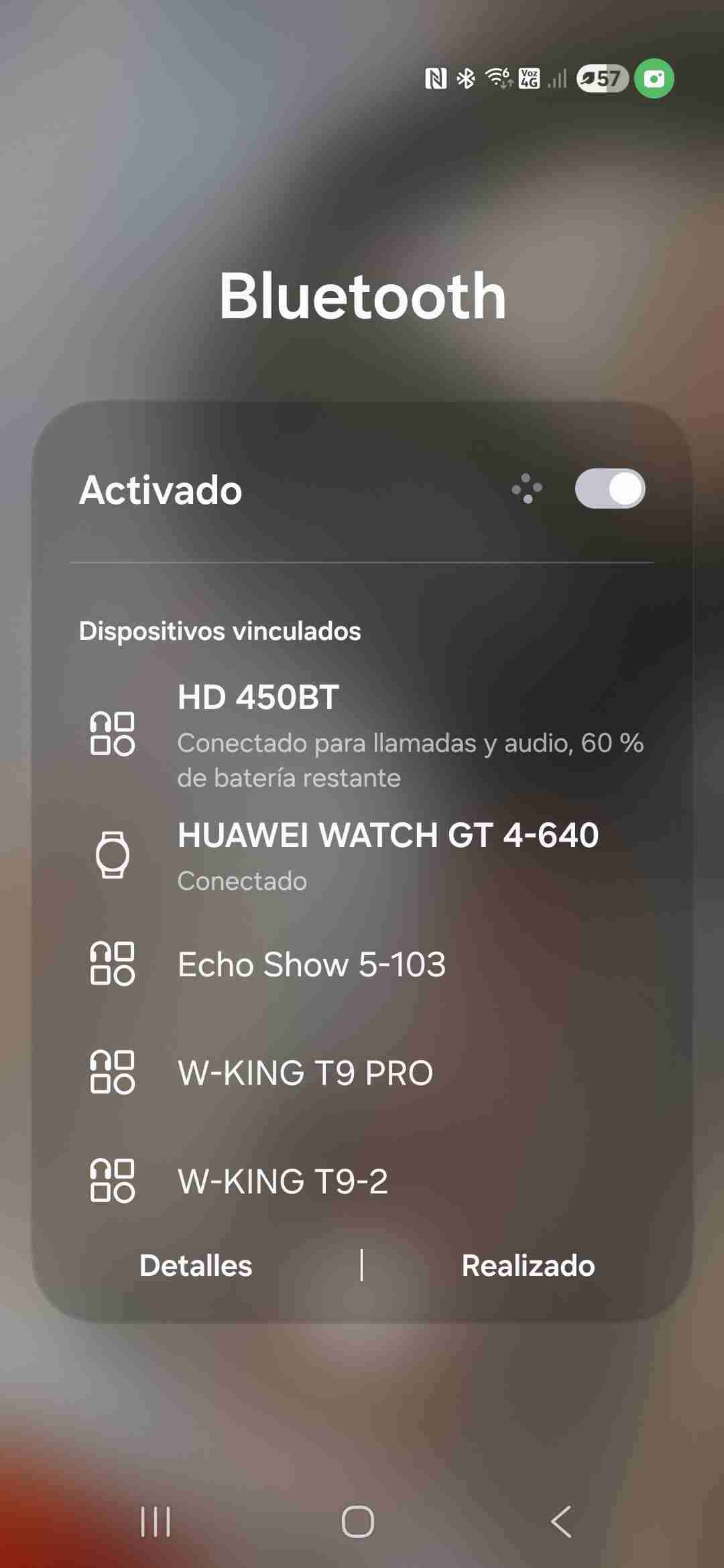Image resolution: width=724 pixels, height=1568 pixels.
Task: Tap the battery level indicator showing 57
Action: (601, 79)
